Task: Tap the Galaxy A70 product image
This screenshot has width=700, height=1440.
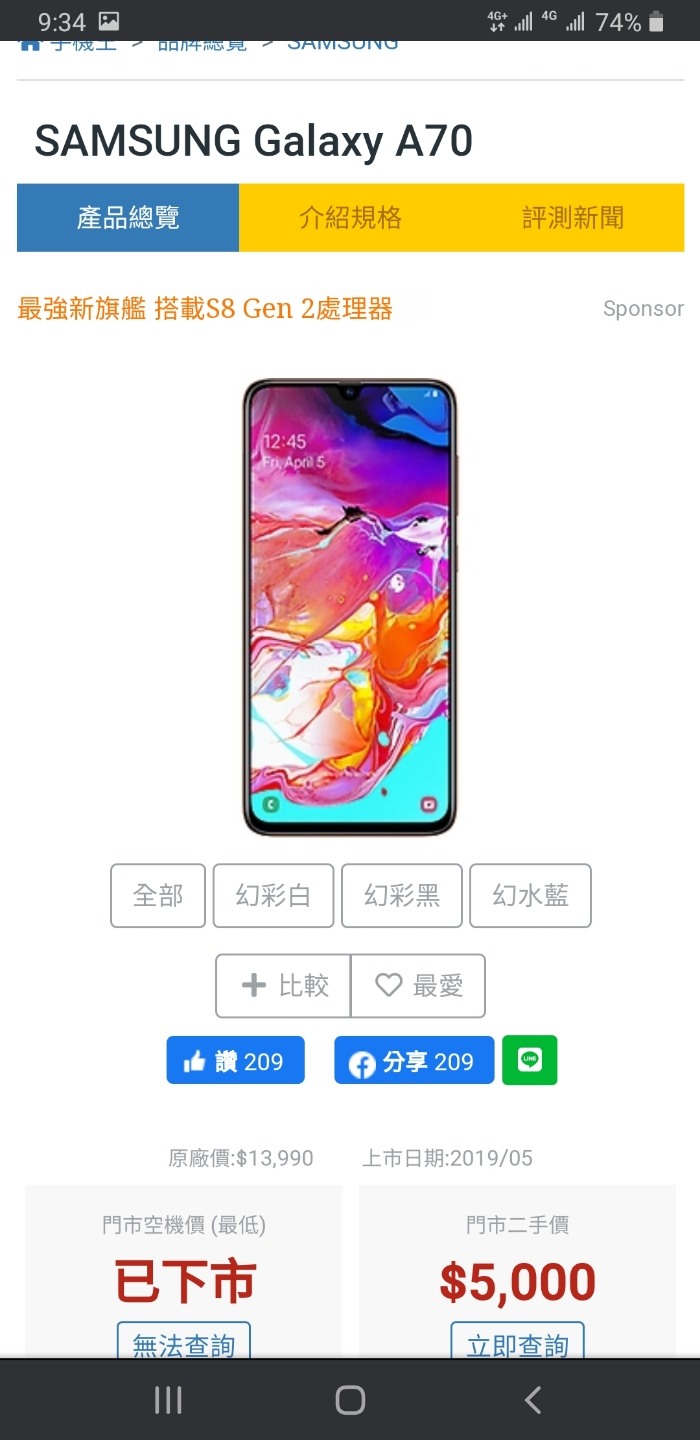Action: [350, 607]
